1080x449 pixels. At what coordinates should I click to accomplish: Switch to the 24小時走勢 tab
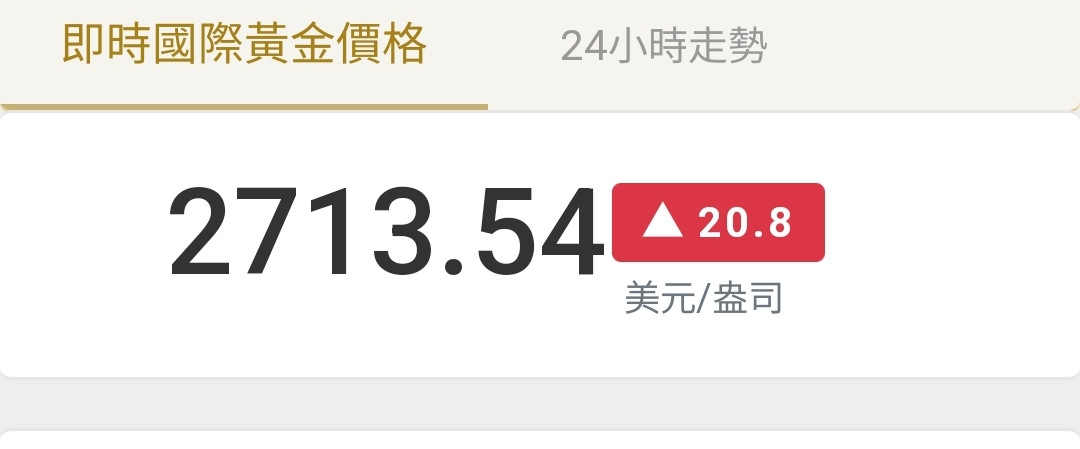(663, 47)
